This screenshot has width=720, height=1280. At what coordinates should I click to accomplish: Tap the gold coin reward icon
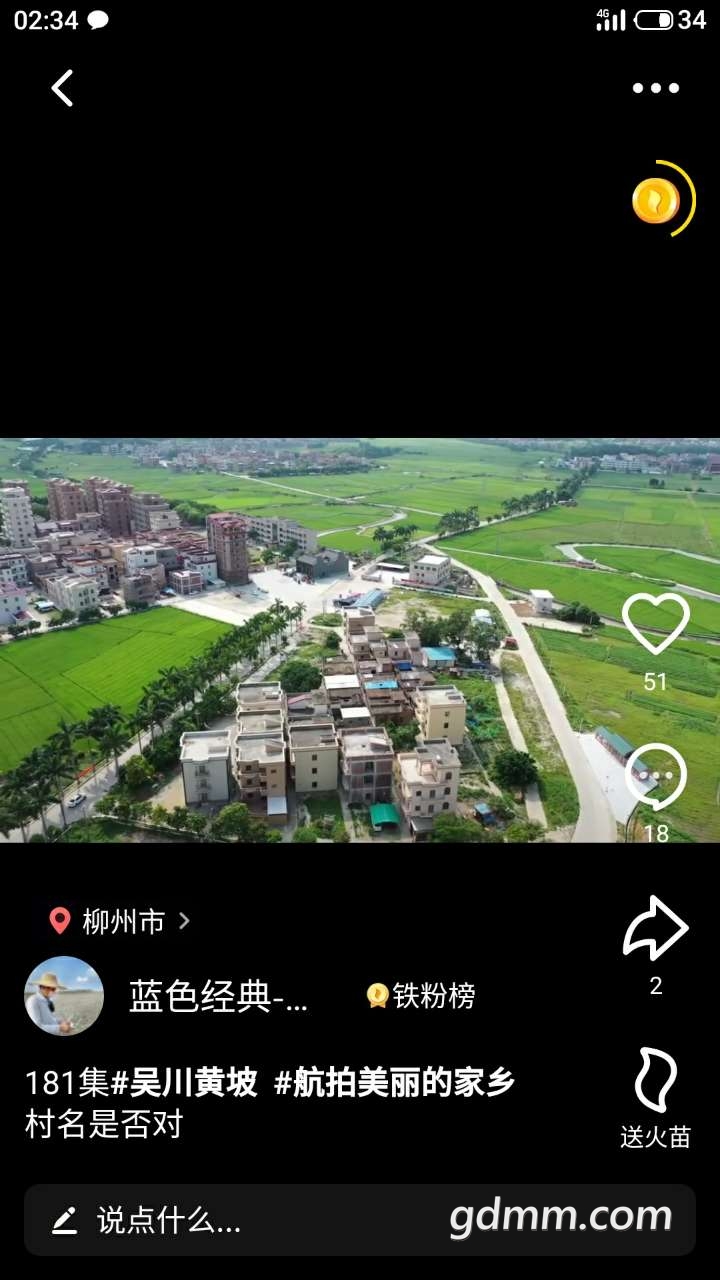pos(656,200)
